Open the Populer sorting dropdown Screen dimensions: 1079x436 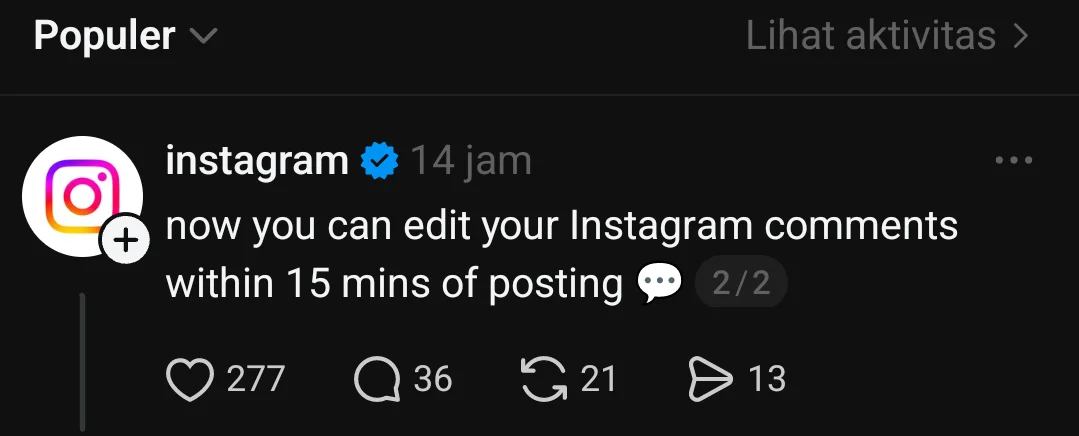coord(125,37)
